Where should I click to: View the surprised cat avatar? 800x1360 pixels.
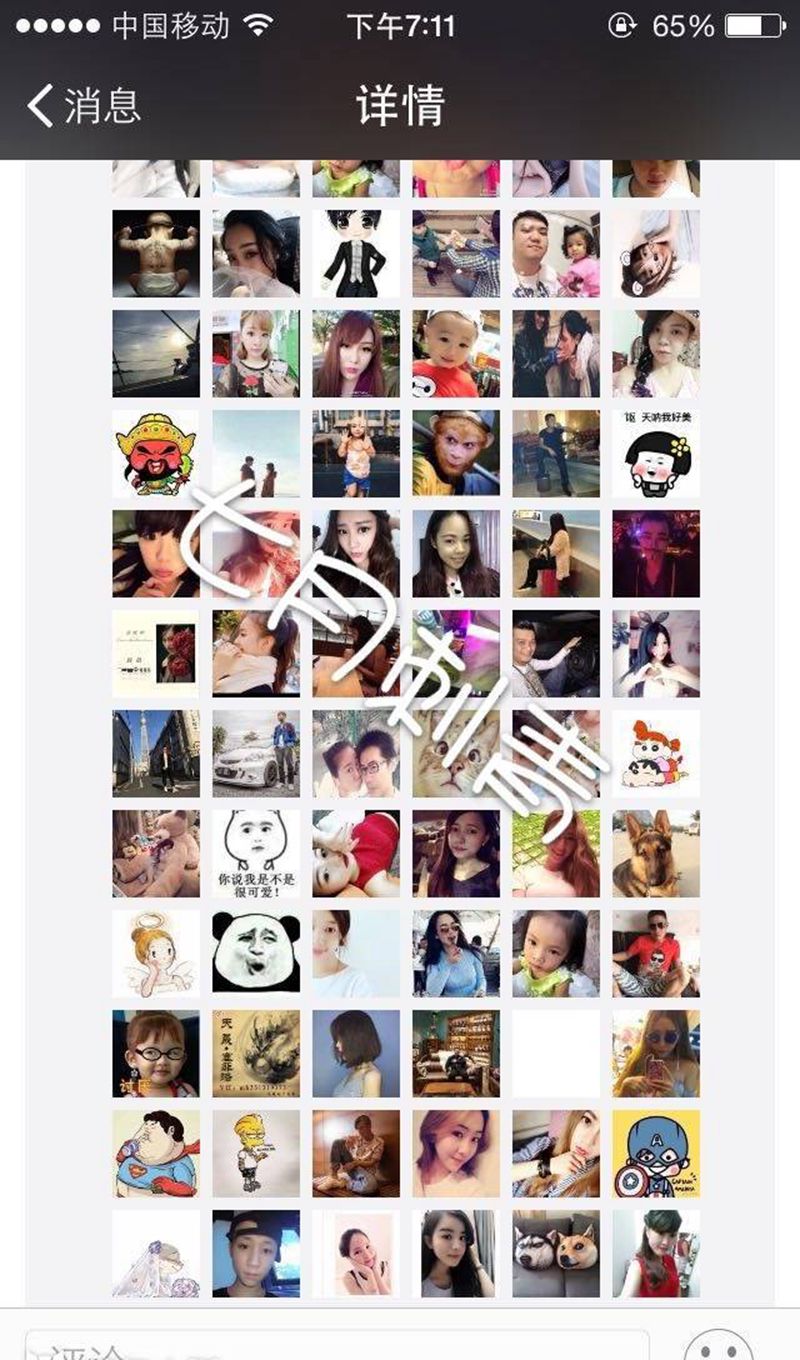(456, 753)
